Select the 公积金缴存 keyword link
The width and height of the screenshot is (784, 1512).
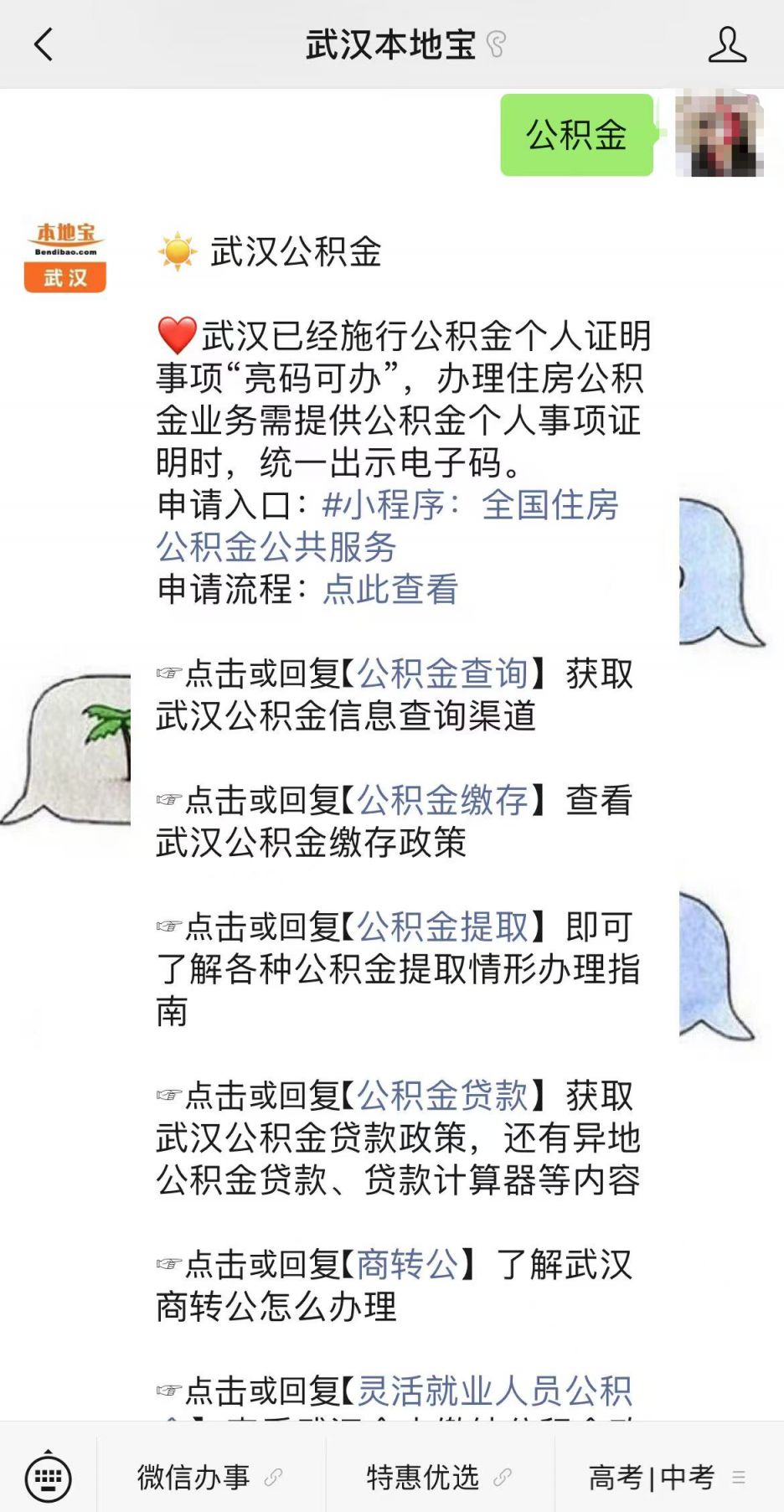(443, 800)
